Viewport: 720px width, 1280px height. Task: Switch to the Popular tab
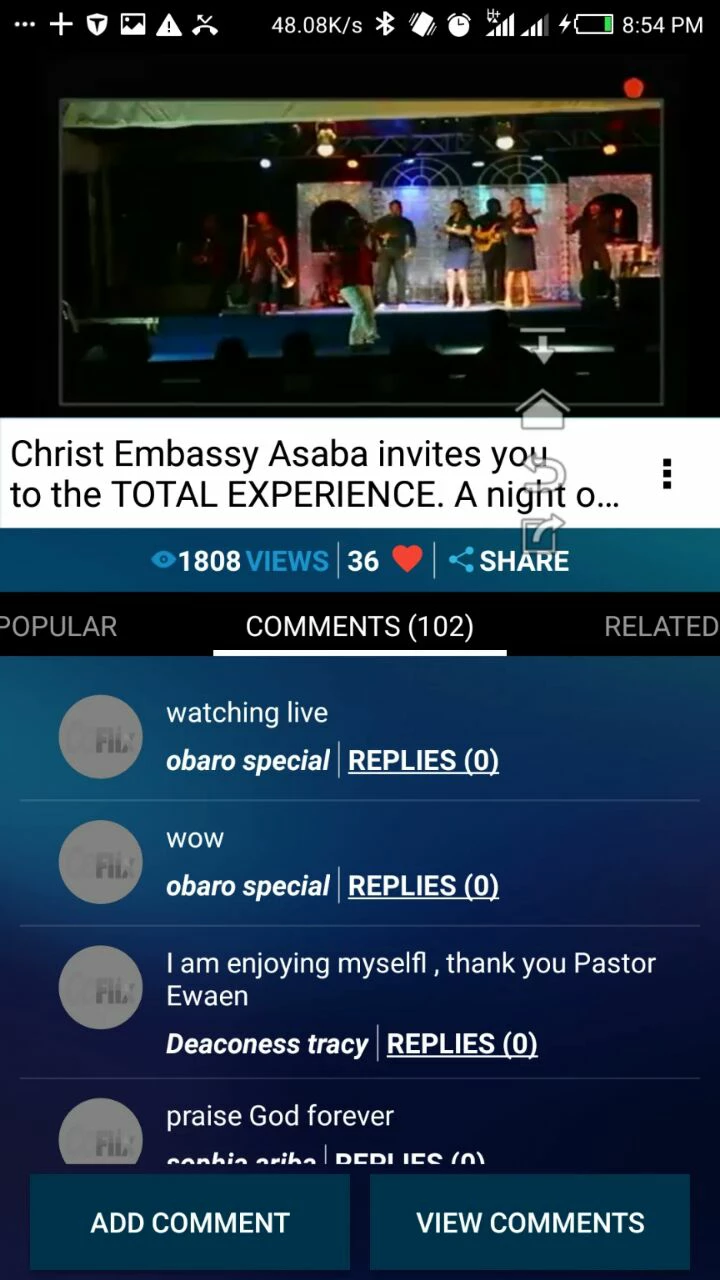(58, 627)
